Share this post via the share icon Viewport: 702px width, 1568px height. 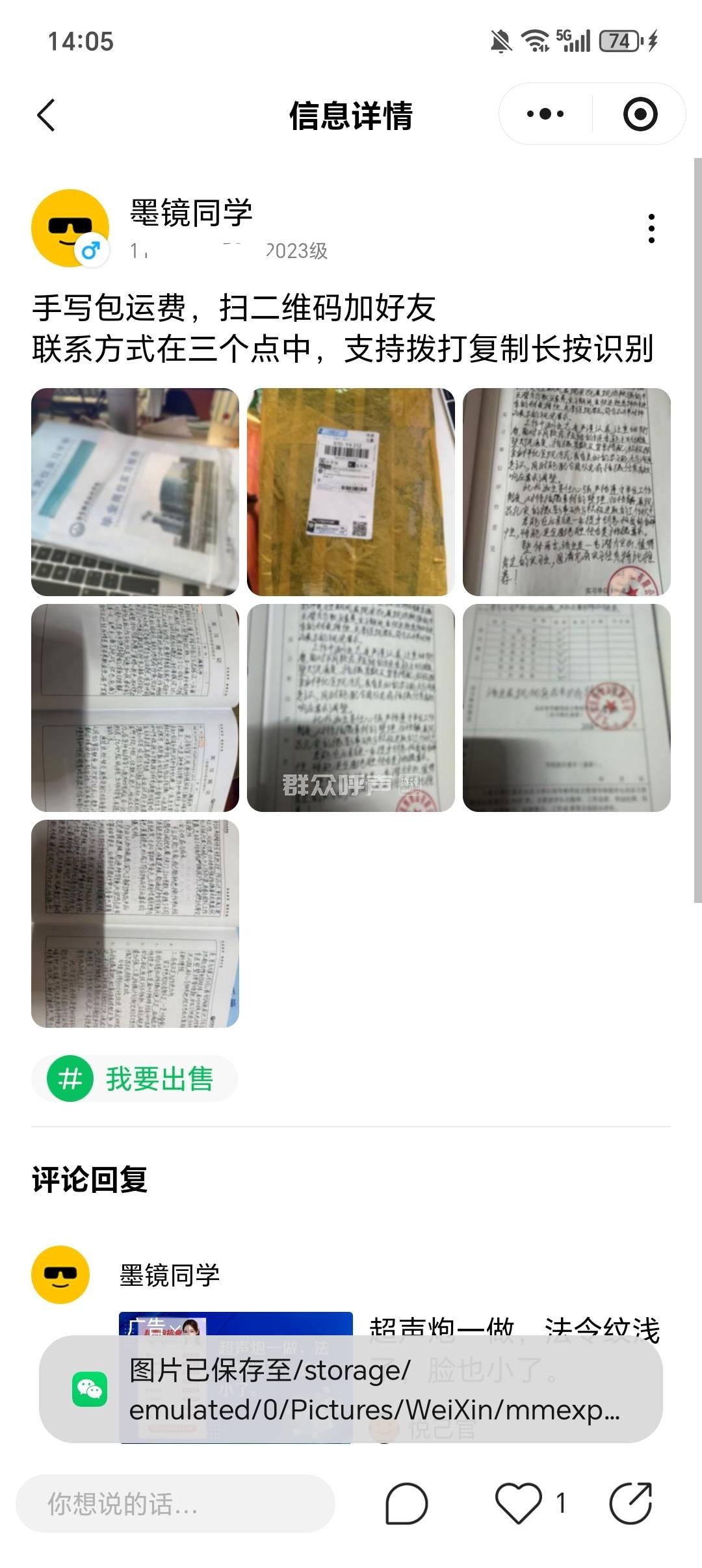(630, 1504)
